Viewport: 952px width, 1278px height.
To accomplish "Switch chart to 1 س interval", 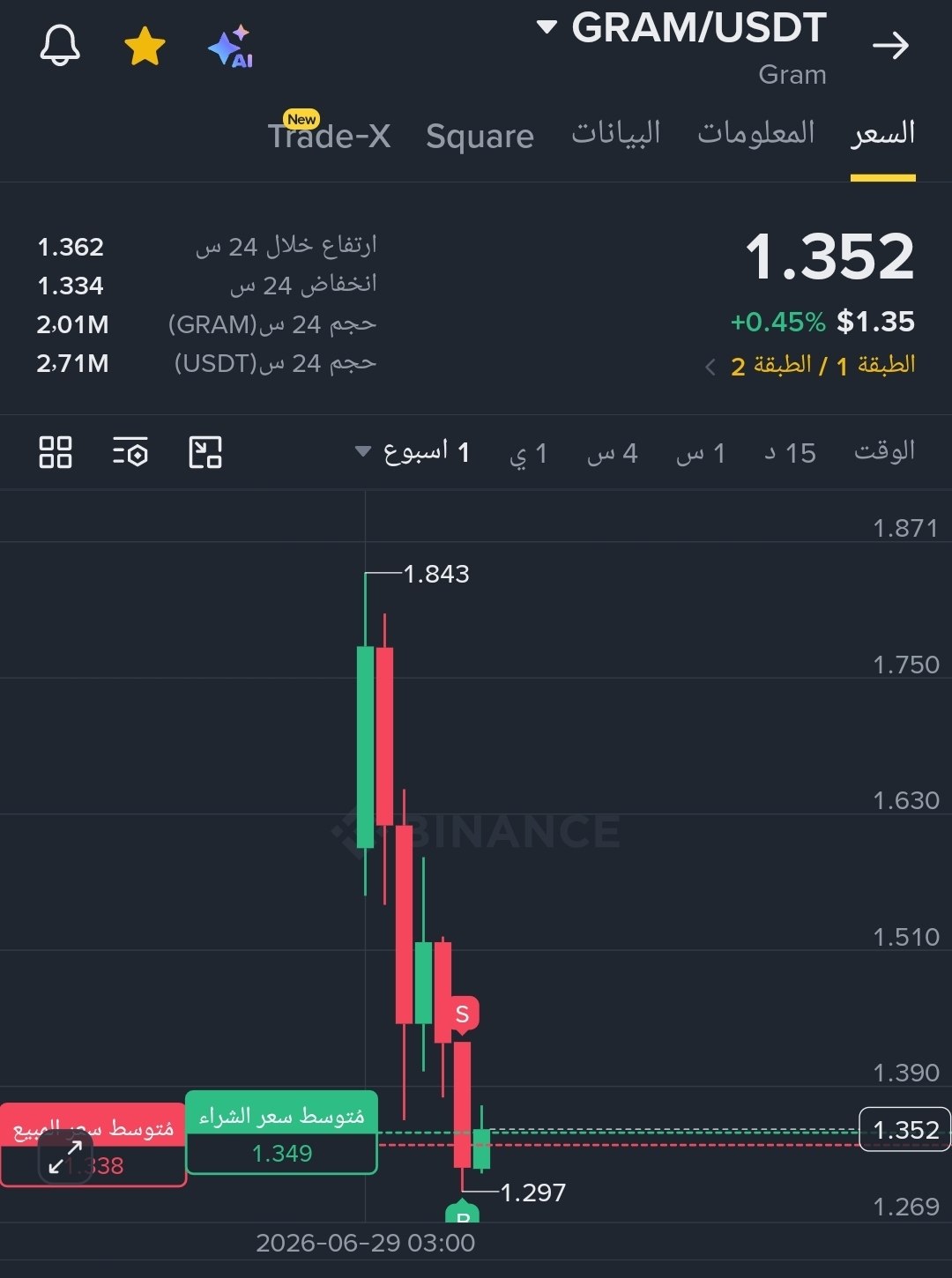I will pos(701,453).
